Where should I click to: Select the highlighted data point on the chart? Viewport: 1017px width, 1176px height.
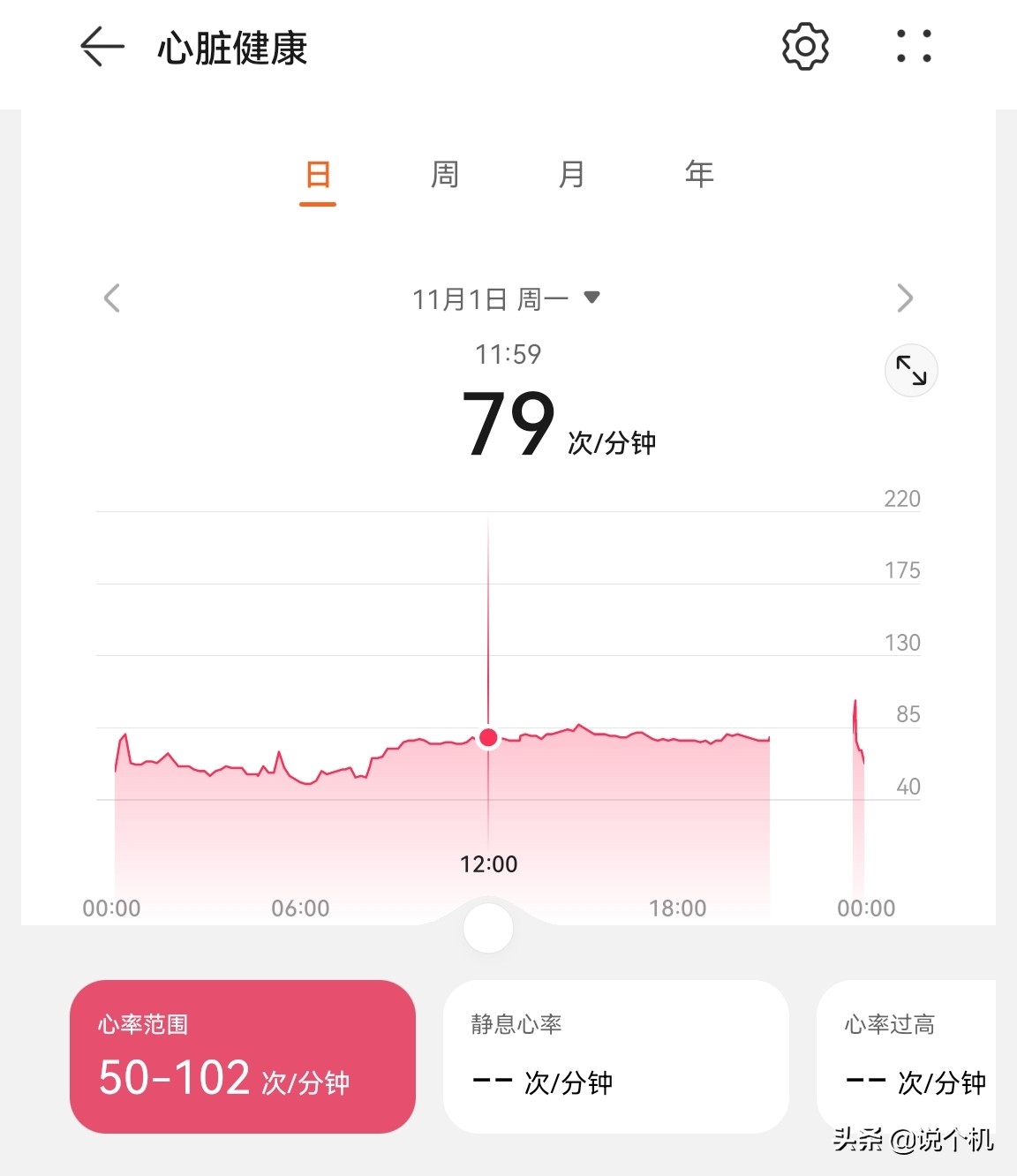click(x=488, y=737)
